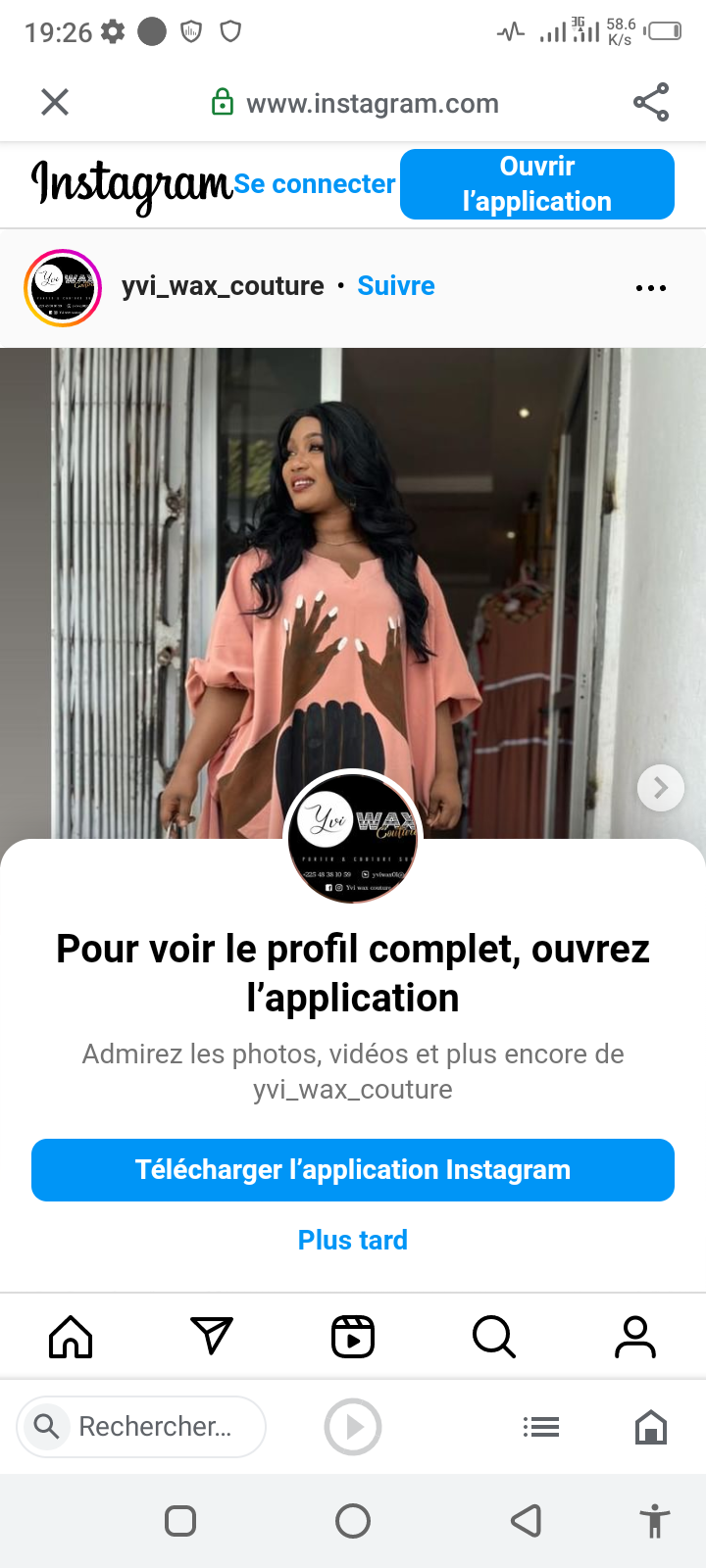Tap Ouvrir l'application button
The height and width of the screenshot is (1568, 706).
pos(536,184)
